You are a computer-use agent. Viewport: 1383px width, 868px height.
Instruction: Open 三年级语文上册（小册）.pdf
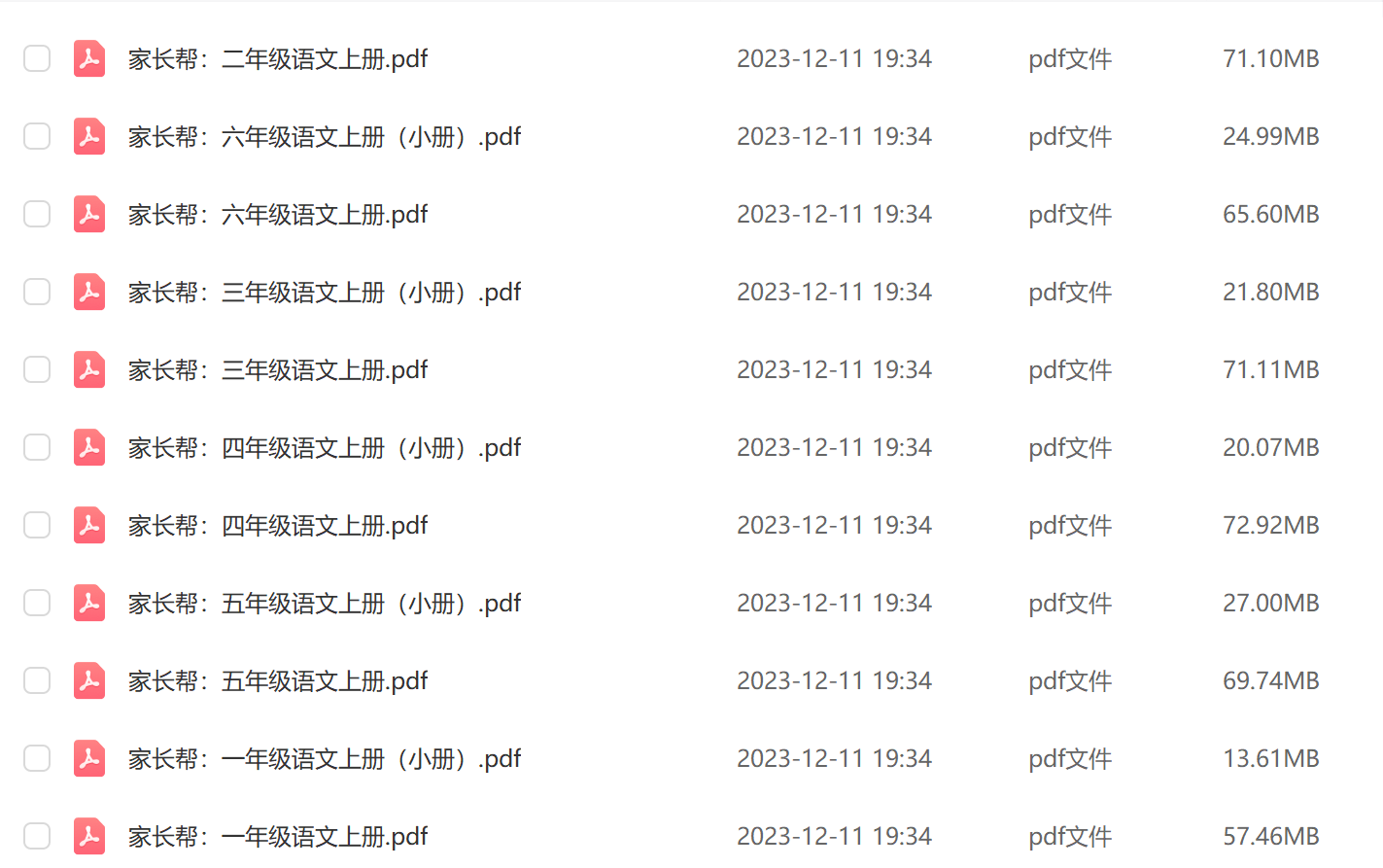coord(324,293)
